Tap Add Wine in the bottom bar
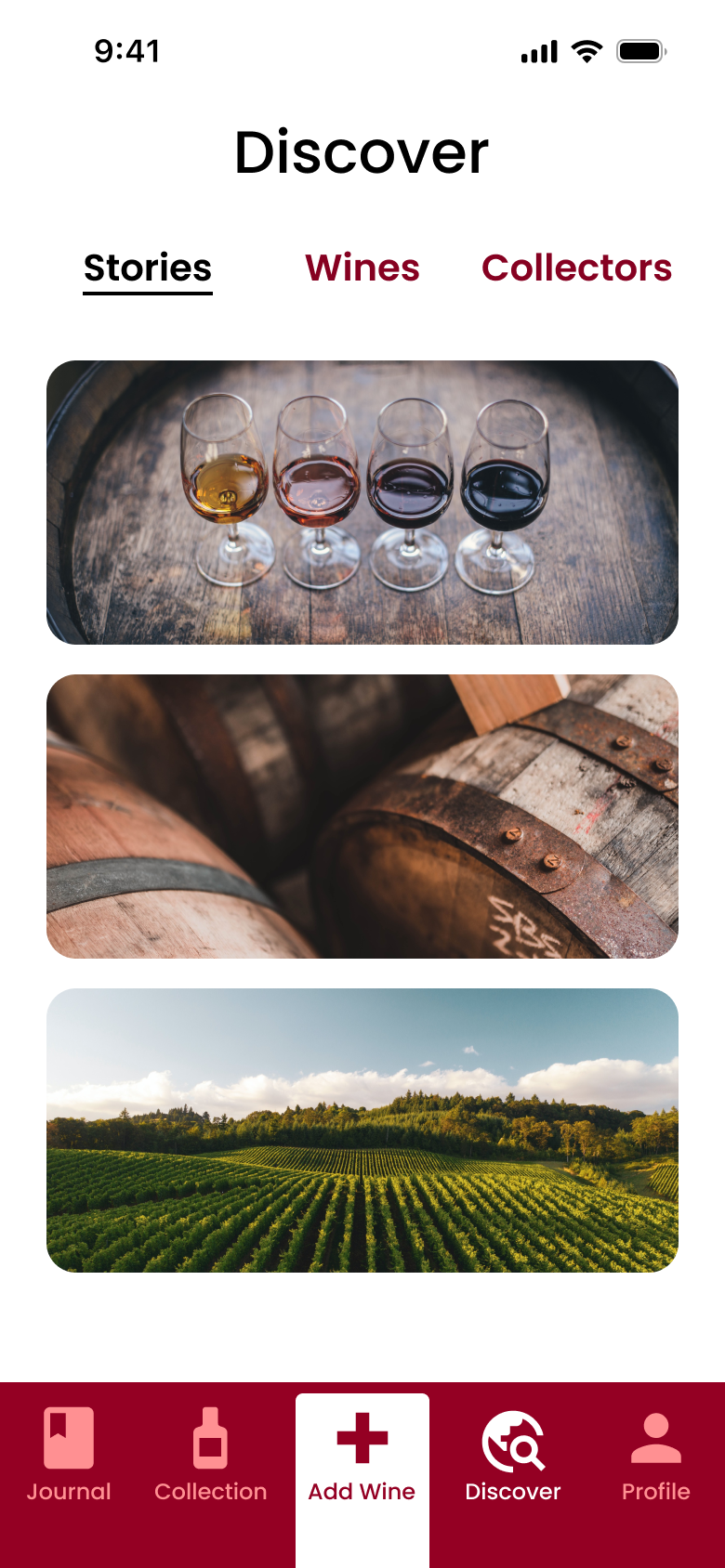The width and height of the screenshot is (725, 1568). [x=362, y=1455]
